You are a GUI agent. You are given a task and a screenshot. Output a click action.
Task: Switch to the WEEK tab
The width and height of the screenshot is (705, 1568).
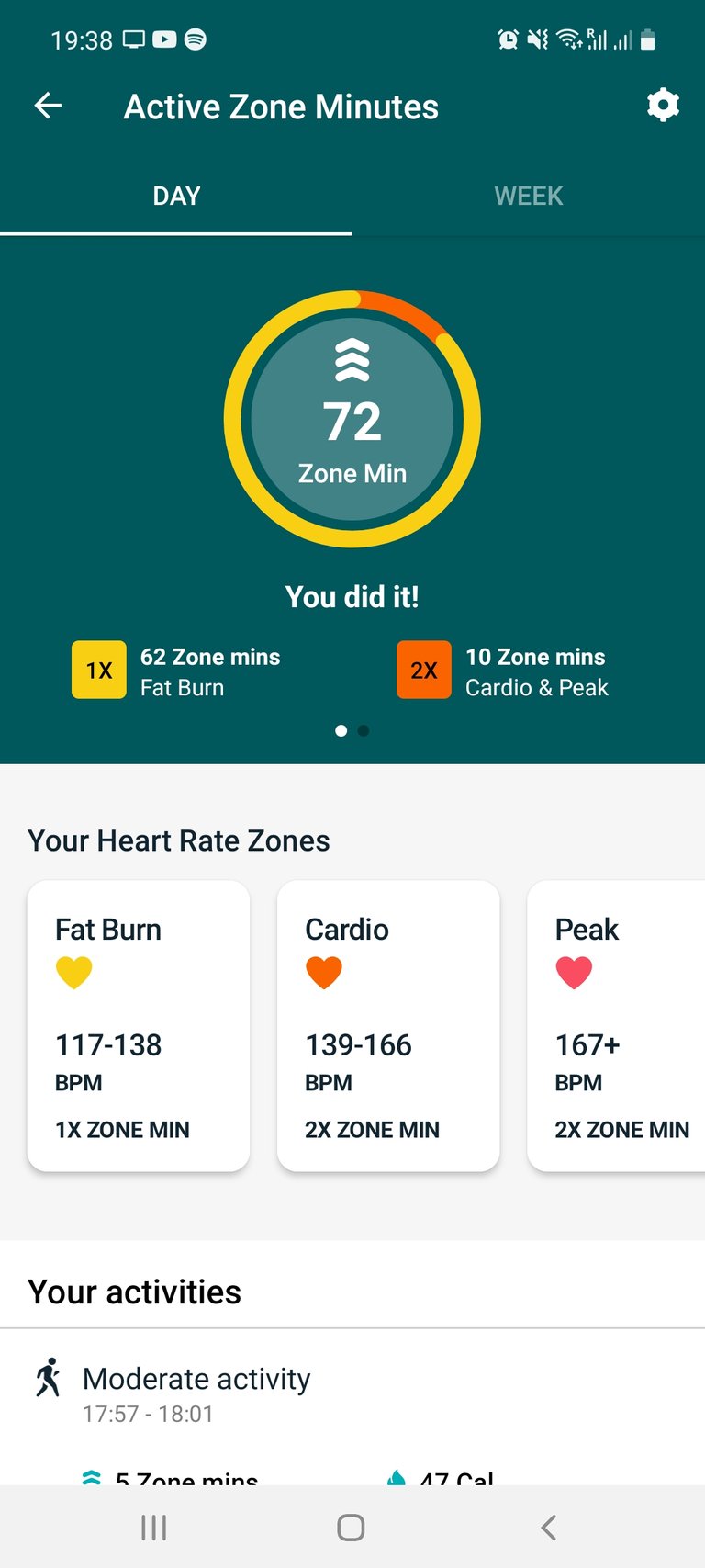tap(528, 196)
